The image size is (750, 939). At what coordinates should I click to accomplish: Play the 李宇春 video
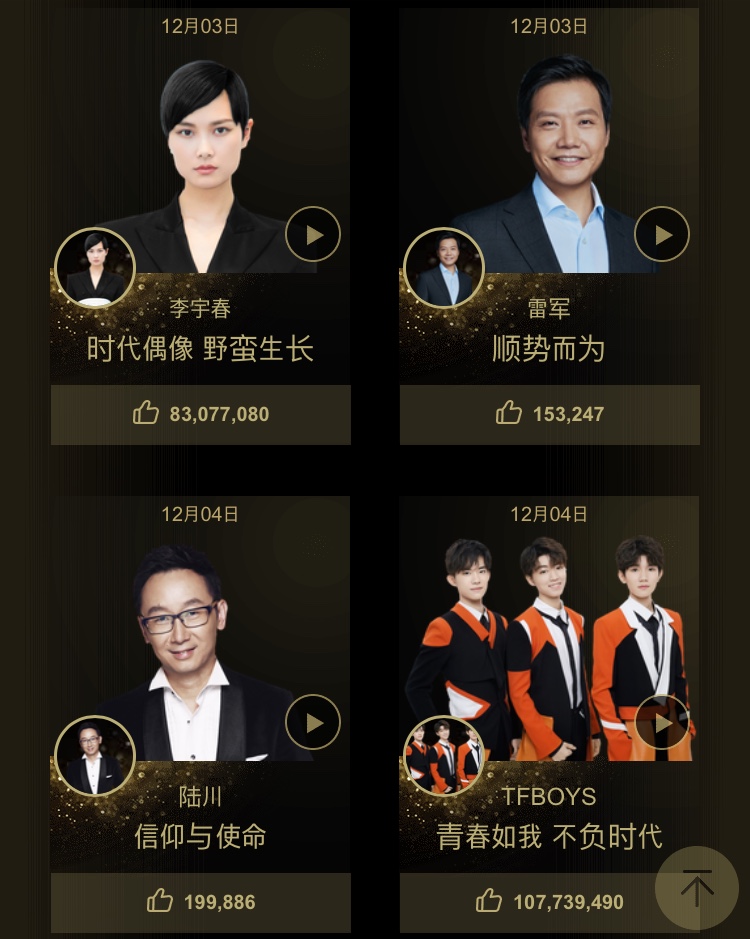pyautogui.click(x=313, y=234)
